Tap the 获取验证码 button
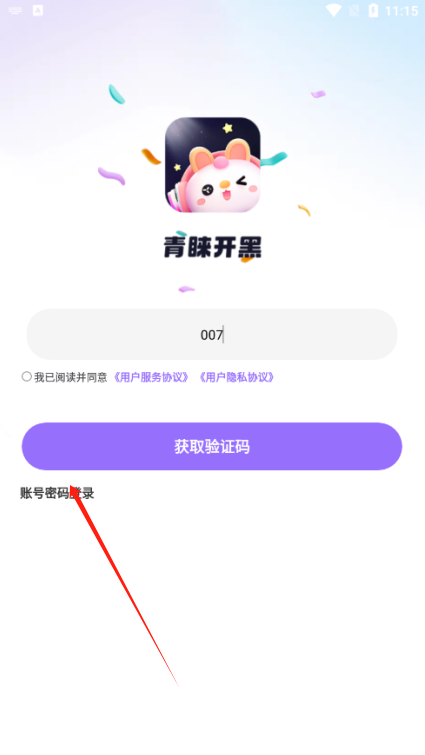The width and height of the screenshot is (425, 755). [x=212, y=446]
